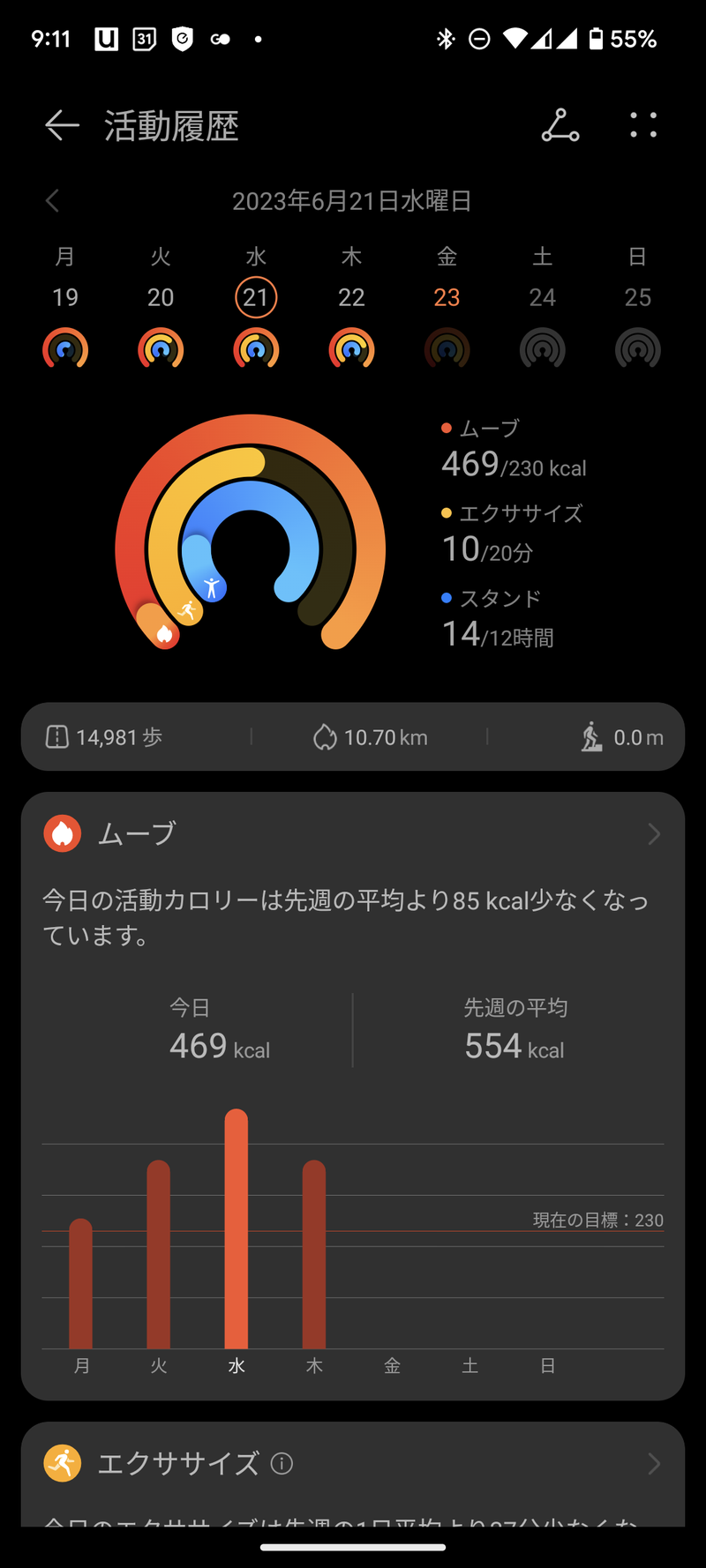Tap the Wednesday bar in the ムーブ chart
Screen dimensions: 706x1568
pyautogui.click(x=237, y=1228)
